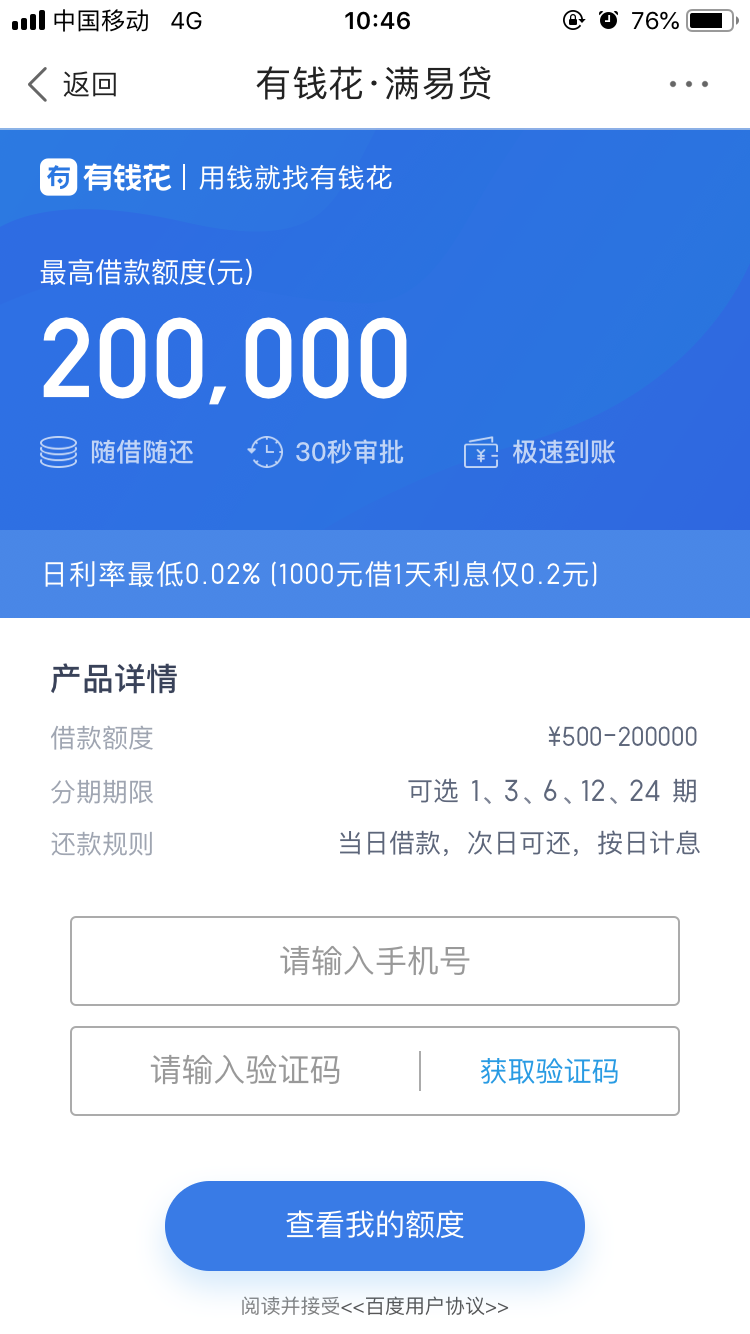Request a code via 获取验证码
750x1334 pixels.
coord(549,1071)
